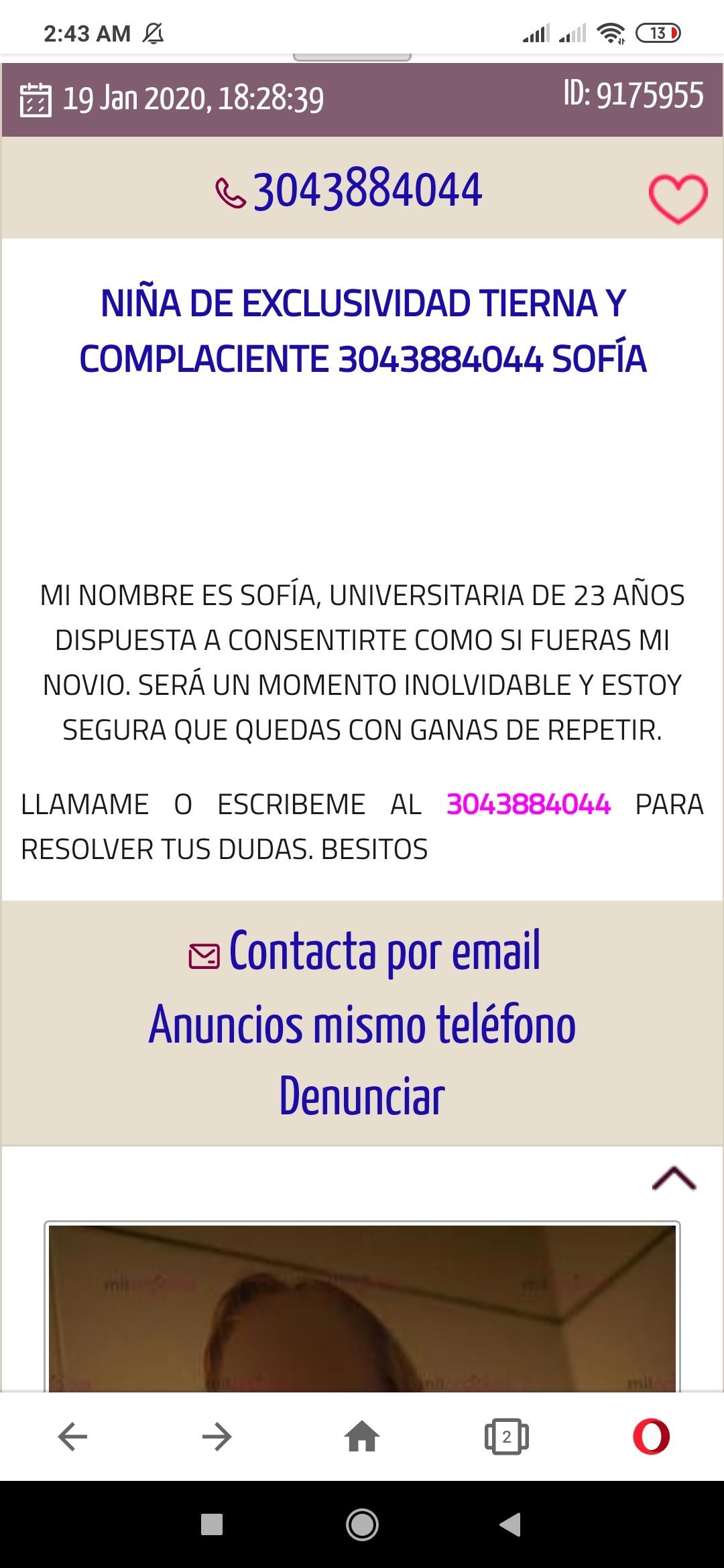Viewport: 724px width, 1568px height.
Task: View Anuncios mismo teléfono
Action: pyautogui.click(x=362, y=1025)
